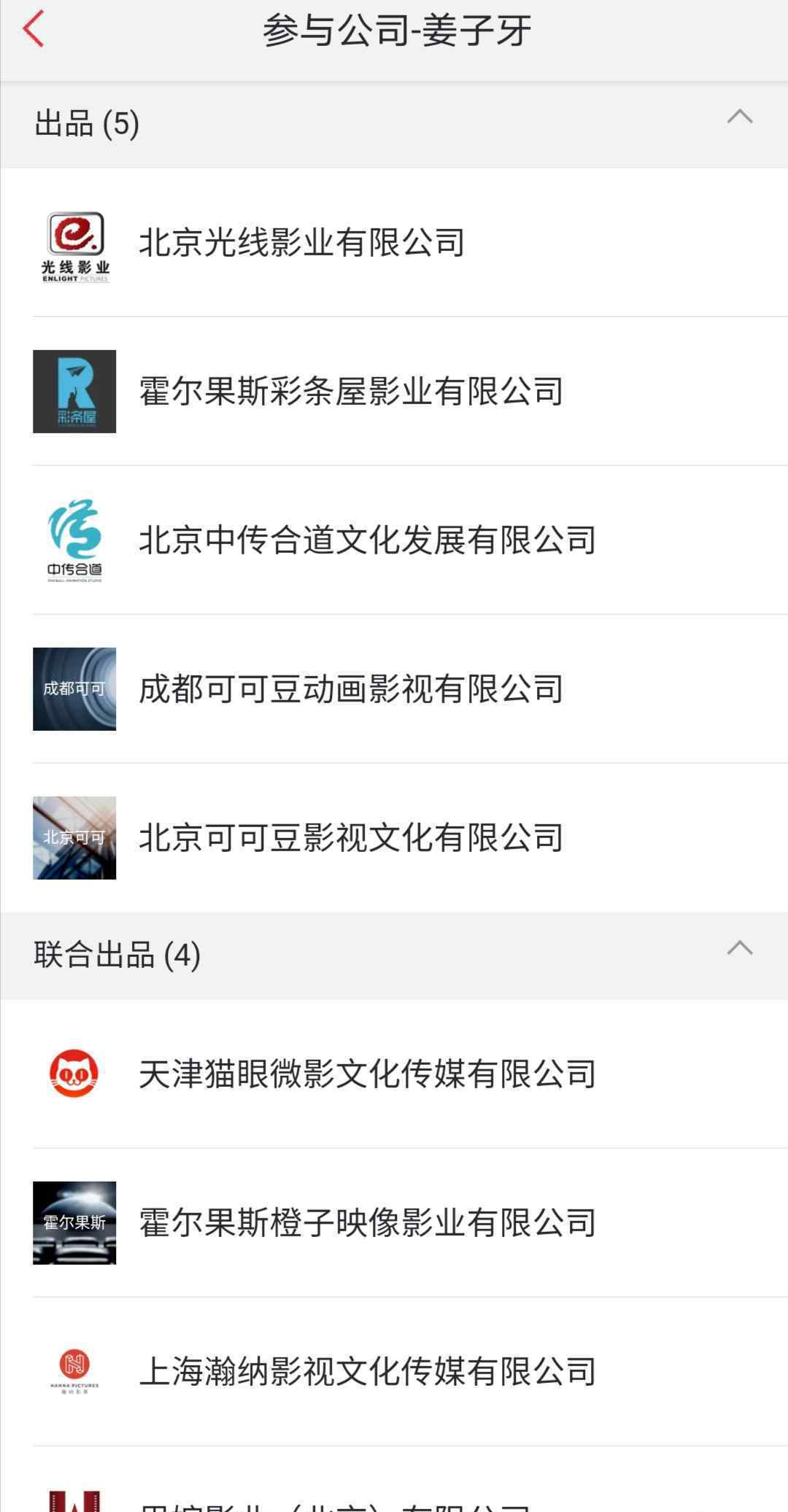
Task: Open 北京光线影业有限公司 company page
Action: [302, 243]
